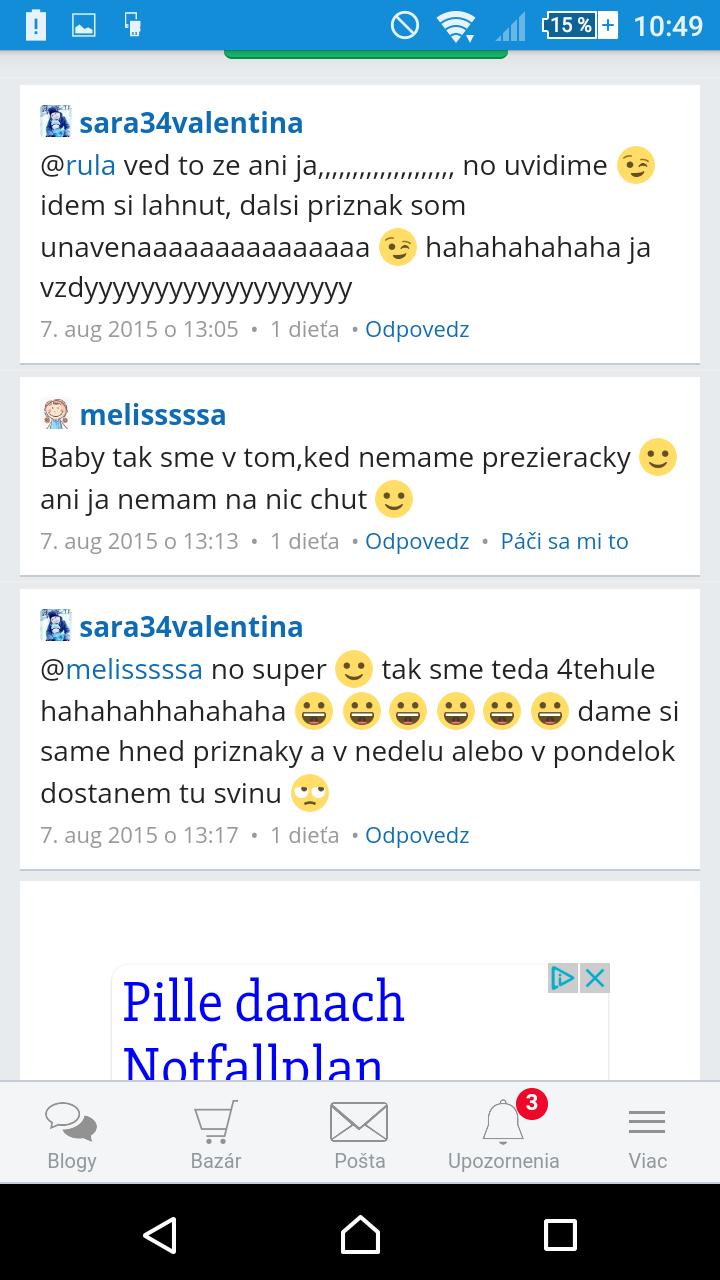Open the Viac menu
The image size is (720, 1280).
pyautogui.click(x=647, y=1134)
